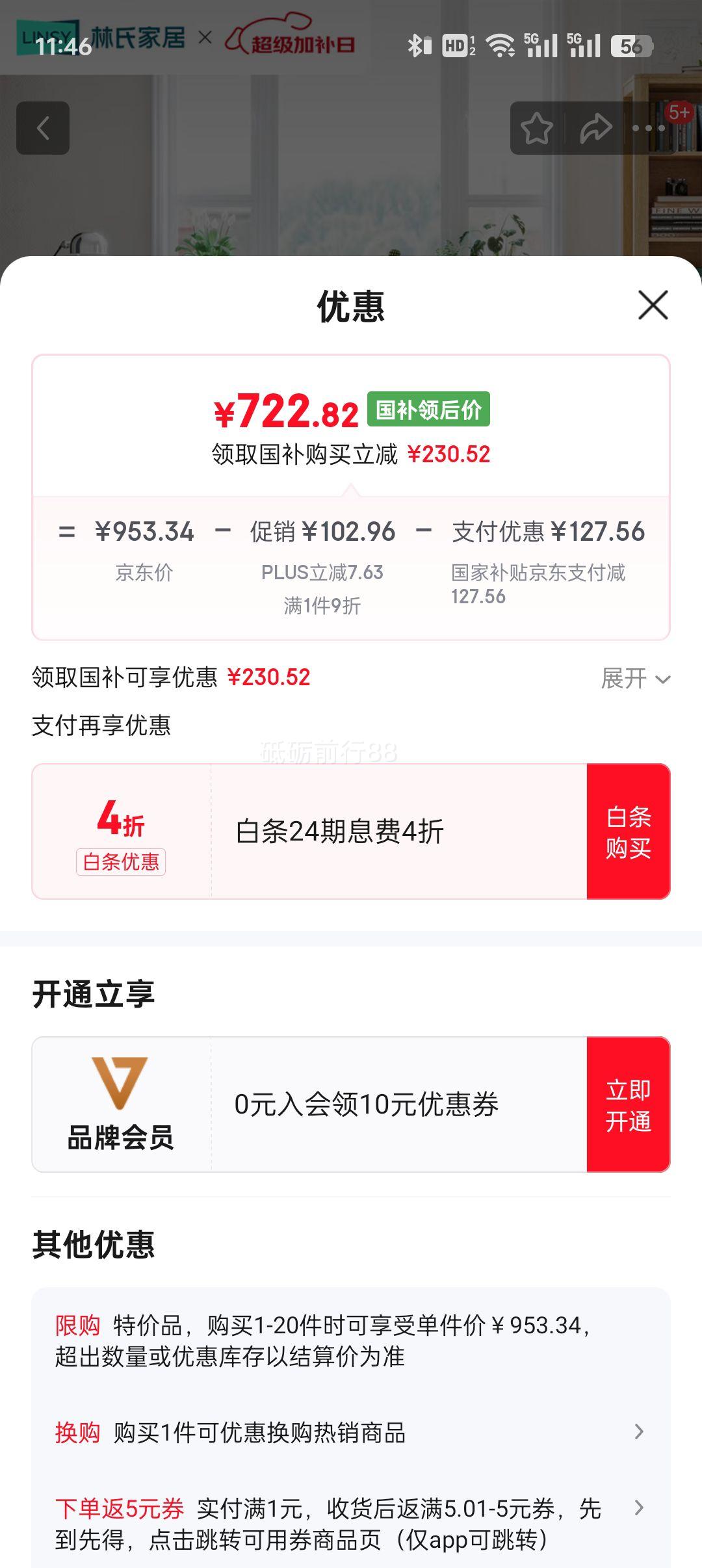Share this product page
The width and height of the screenshot is (702, 1568).
[595, 128]
